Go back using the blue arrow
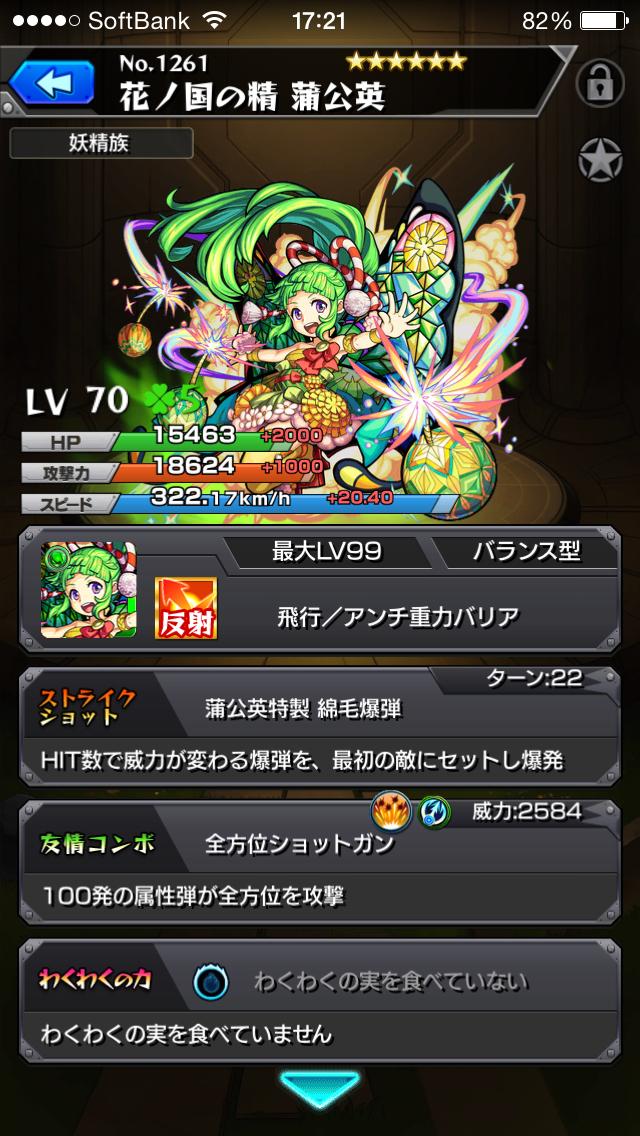640x1136 pixels. point(50,83)
